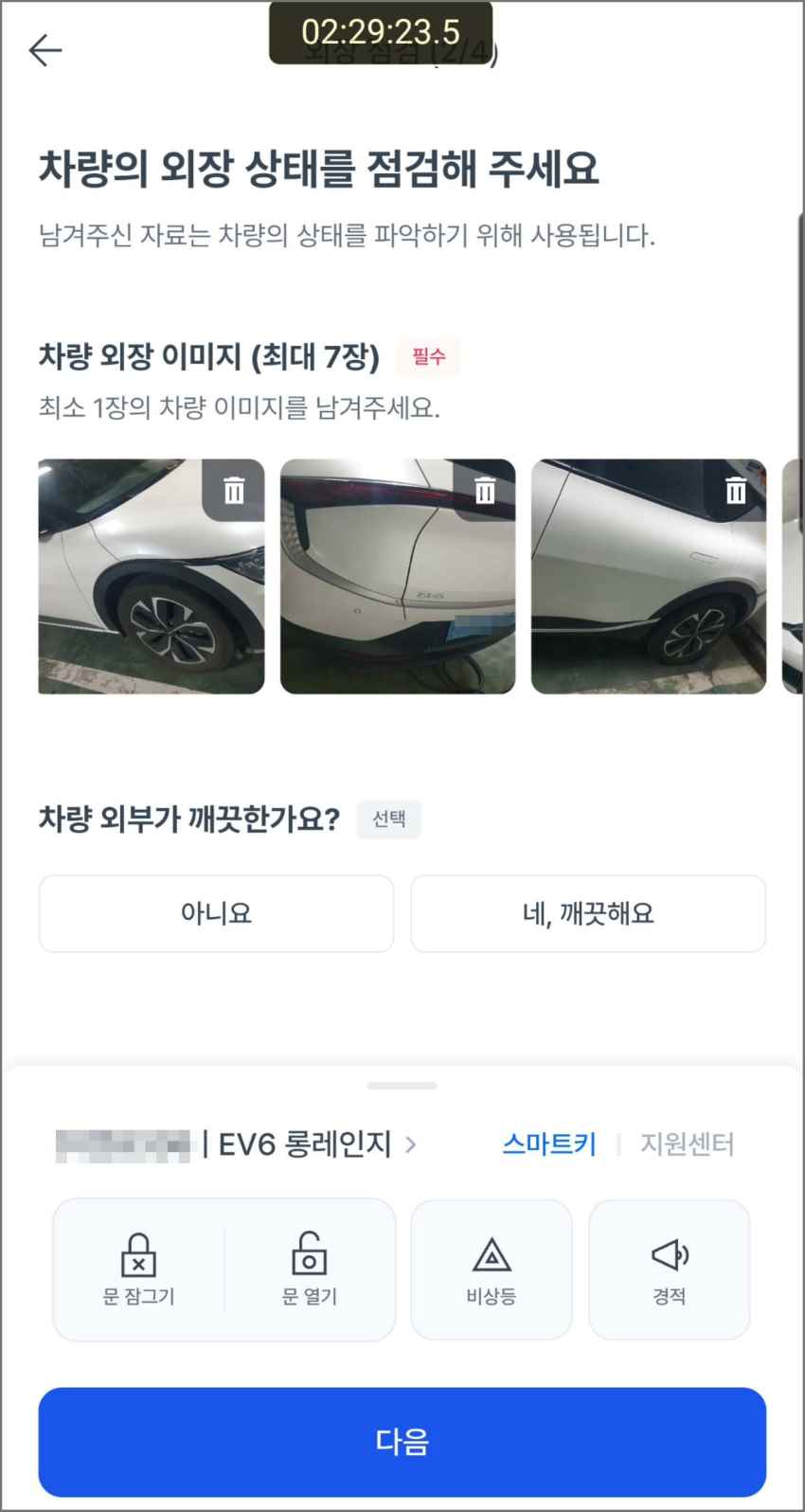This screenshot has height=1512, width=805.
Task: Open the bottom sheet drag handle
Action: coord(402,1086)
